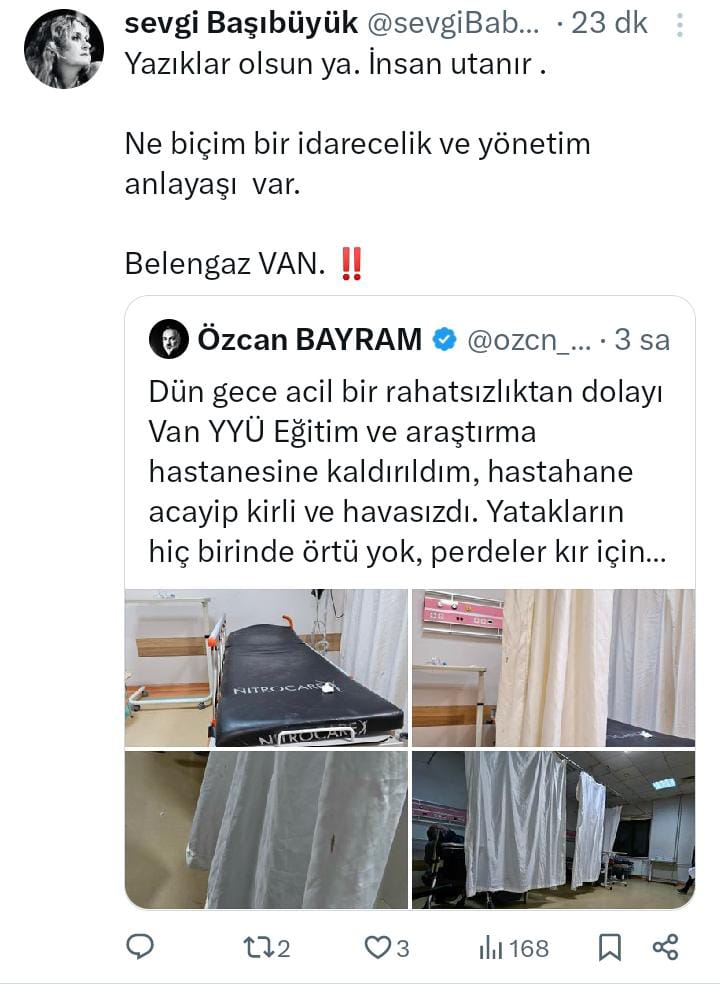View the Nitrocare hospital bed photo
This screenshot has width=720, height=985.
[266, 668]
